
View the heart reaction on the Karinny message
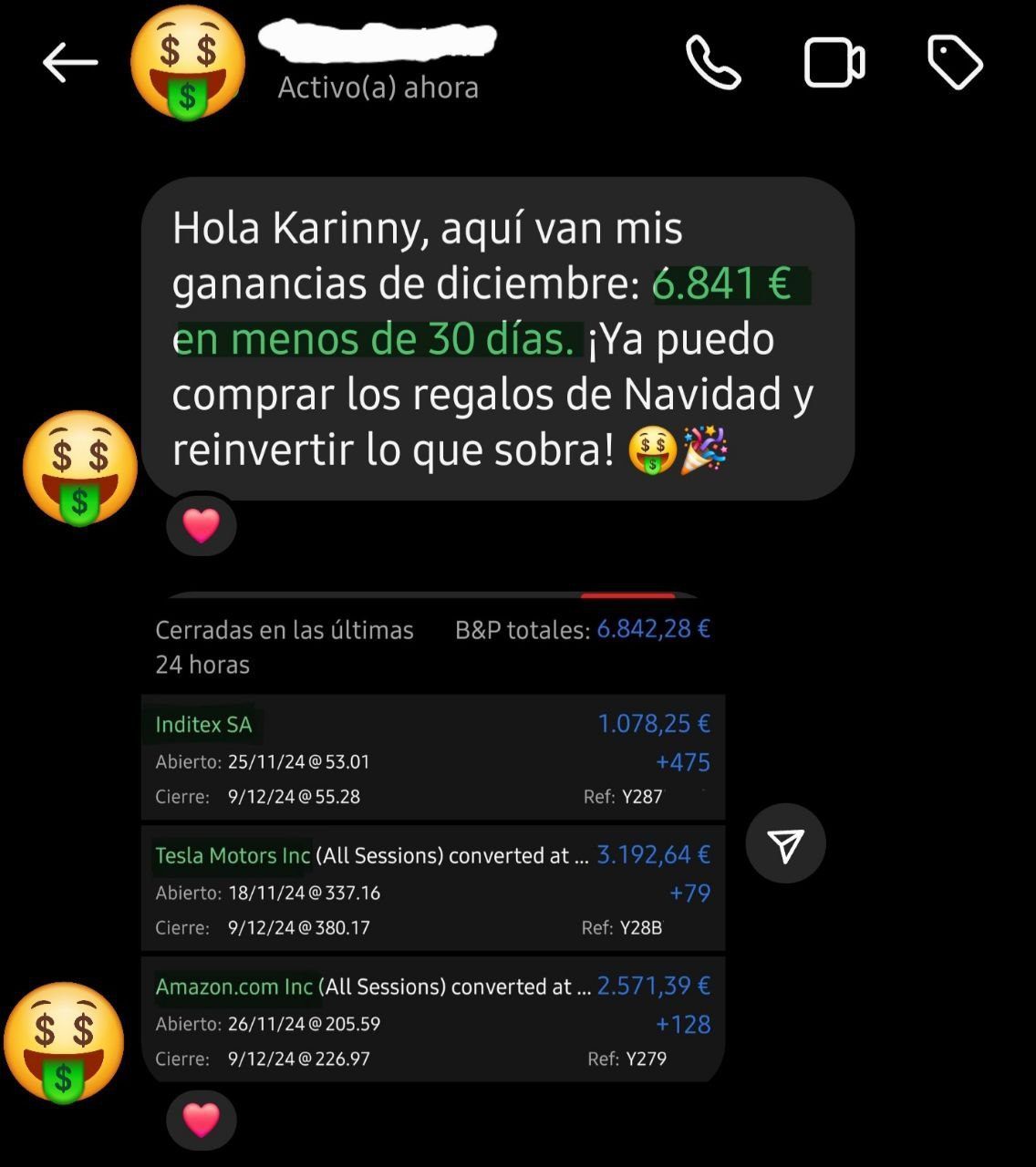(202, 526)
